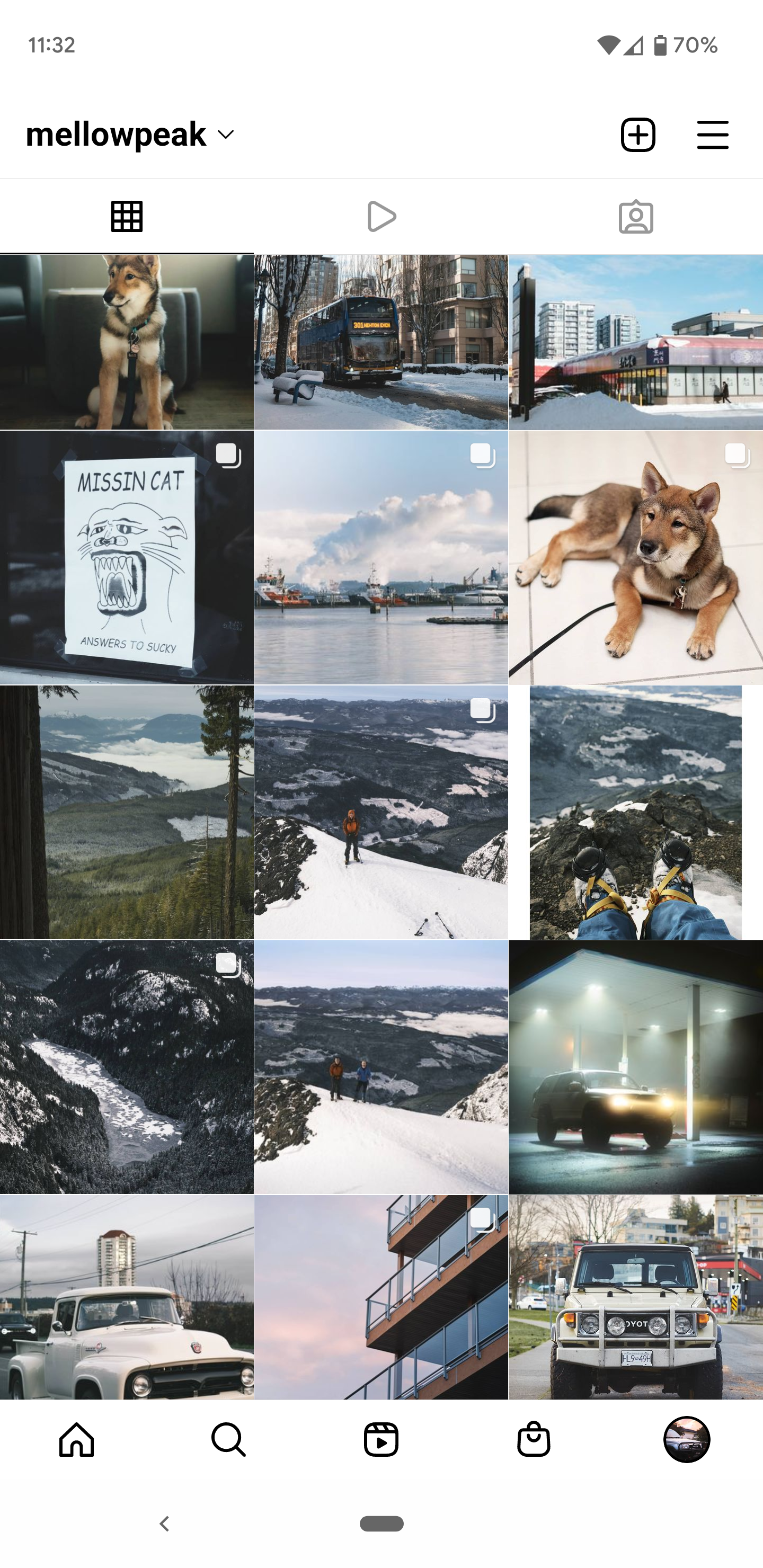763x1568 pixels.
Task: Switch to the posts grid tab
Action: [x=127, y=217]
